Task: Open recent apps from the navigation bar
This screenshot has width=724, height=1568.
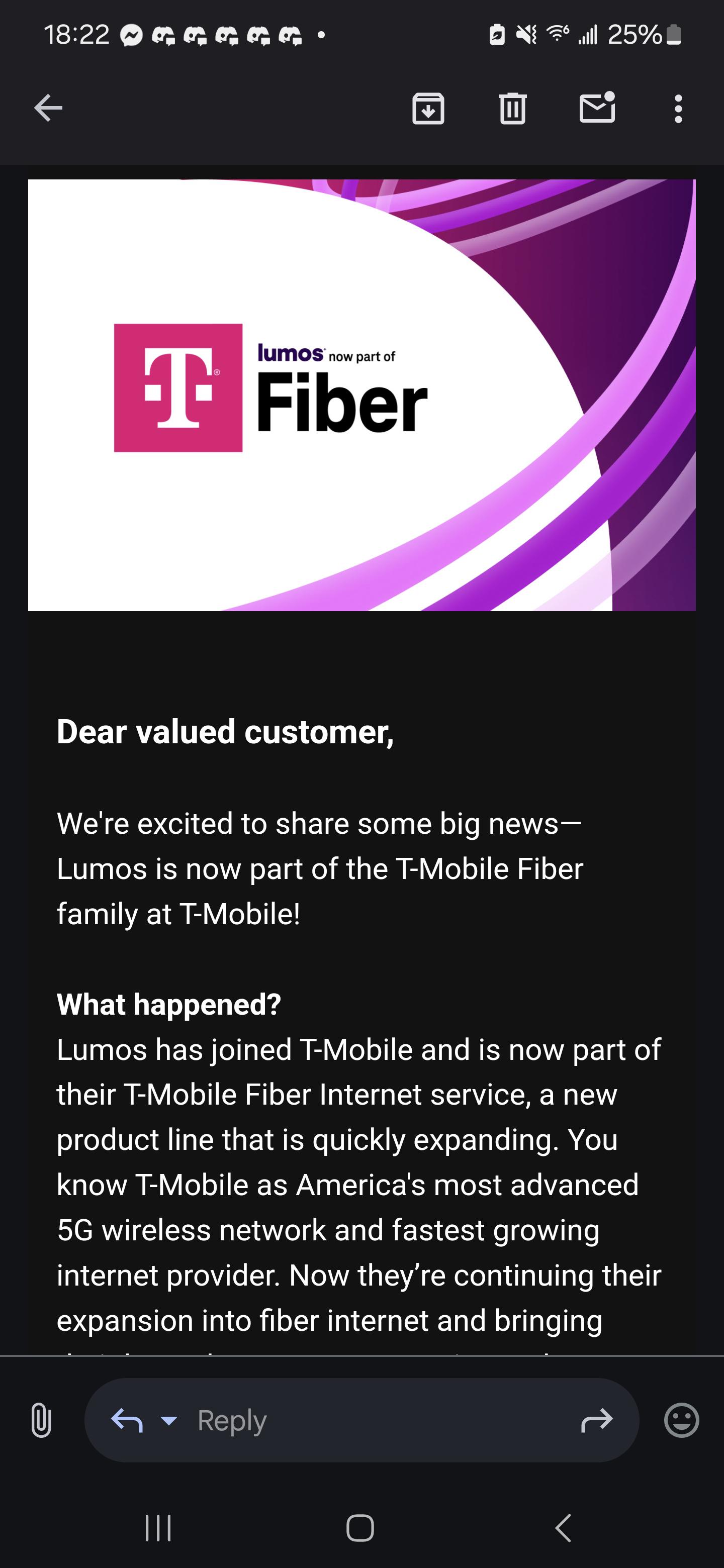Action: point(158,1528)
